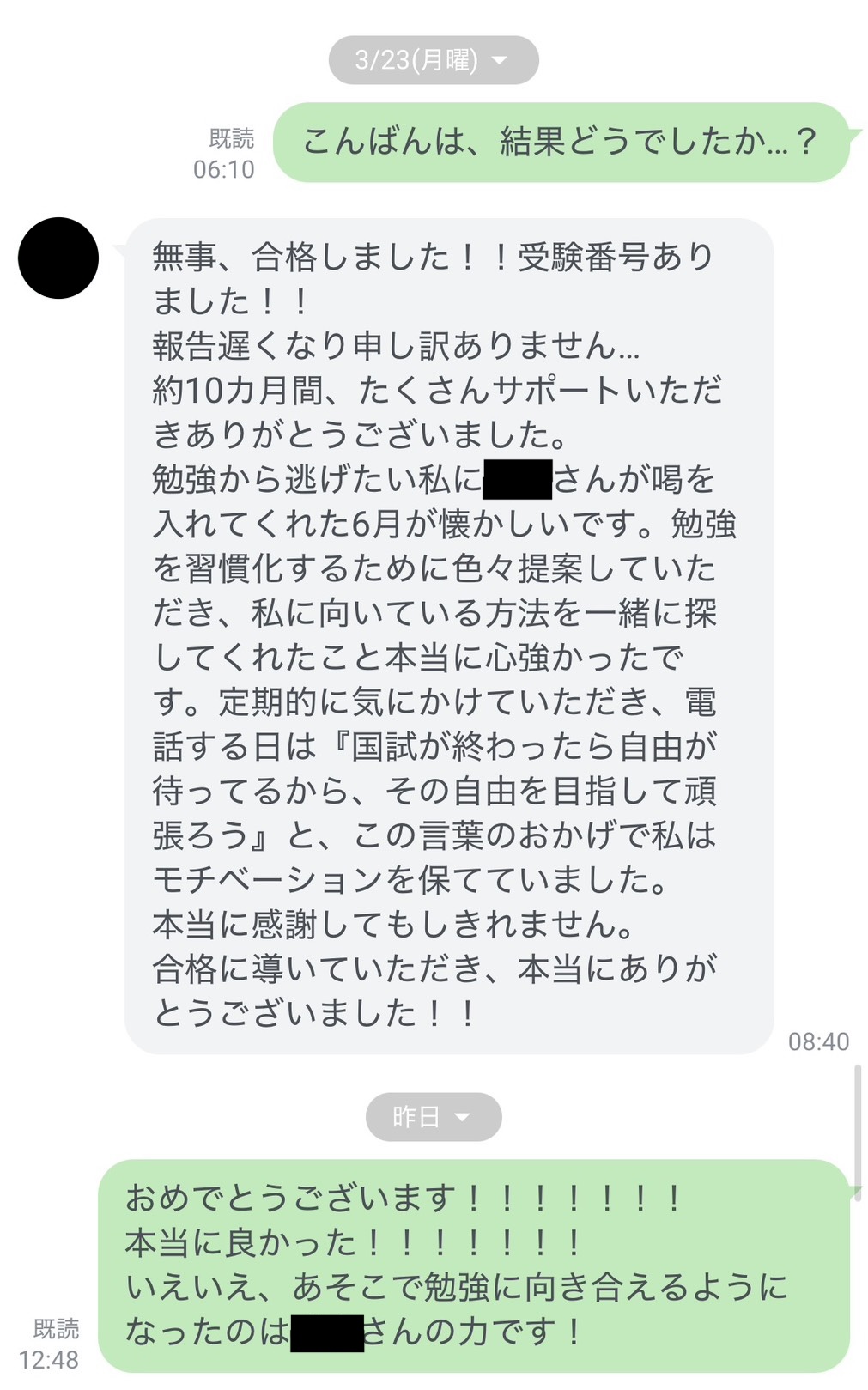Expand the 昨日 date chip
The height and width of the screenshot is (1390, 868).
433,1116
